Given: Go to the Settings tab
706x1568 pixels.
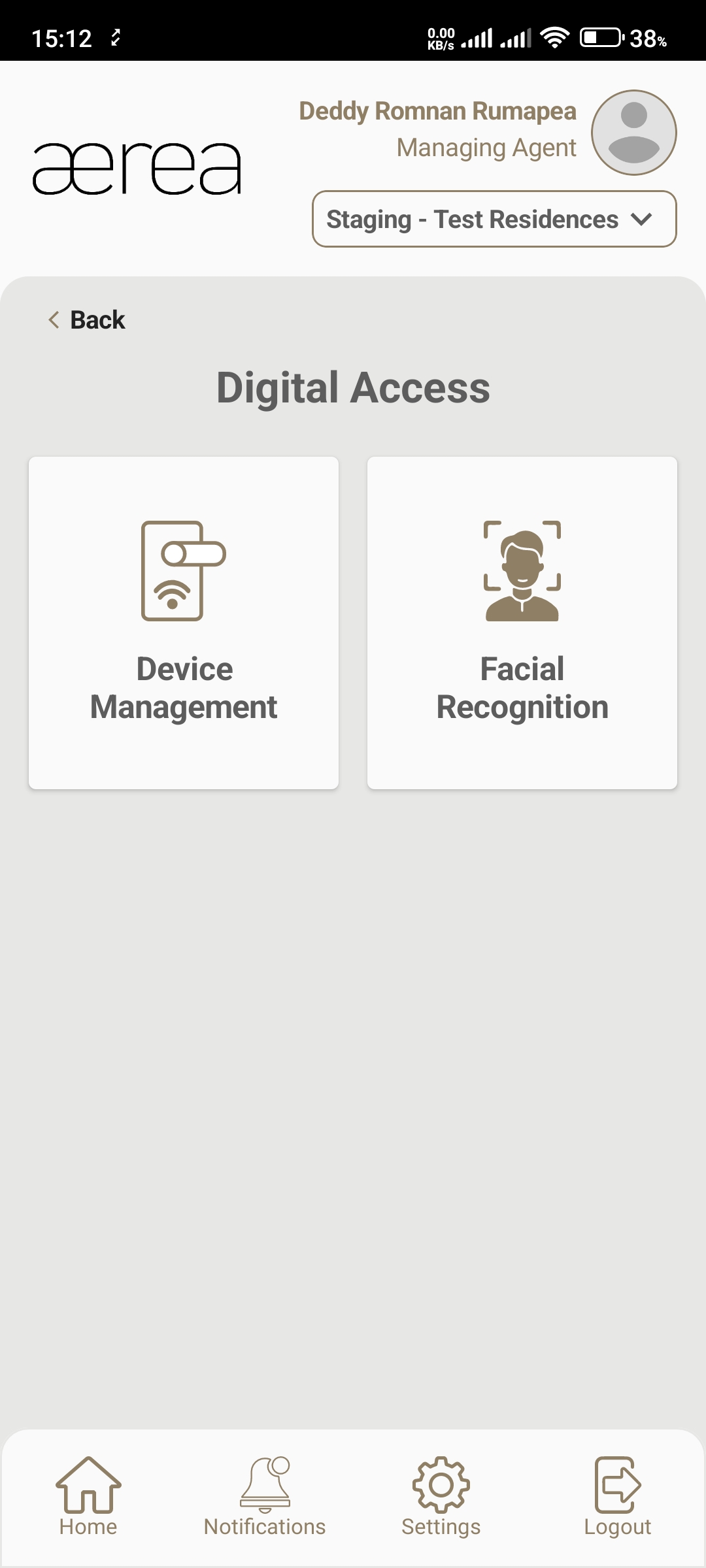Looking at the screenshot, I should pos(441,1496).
